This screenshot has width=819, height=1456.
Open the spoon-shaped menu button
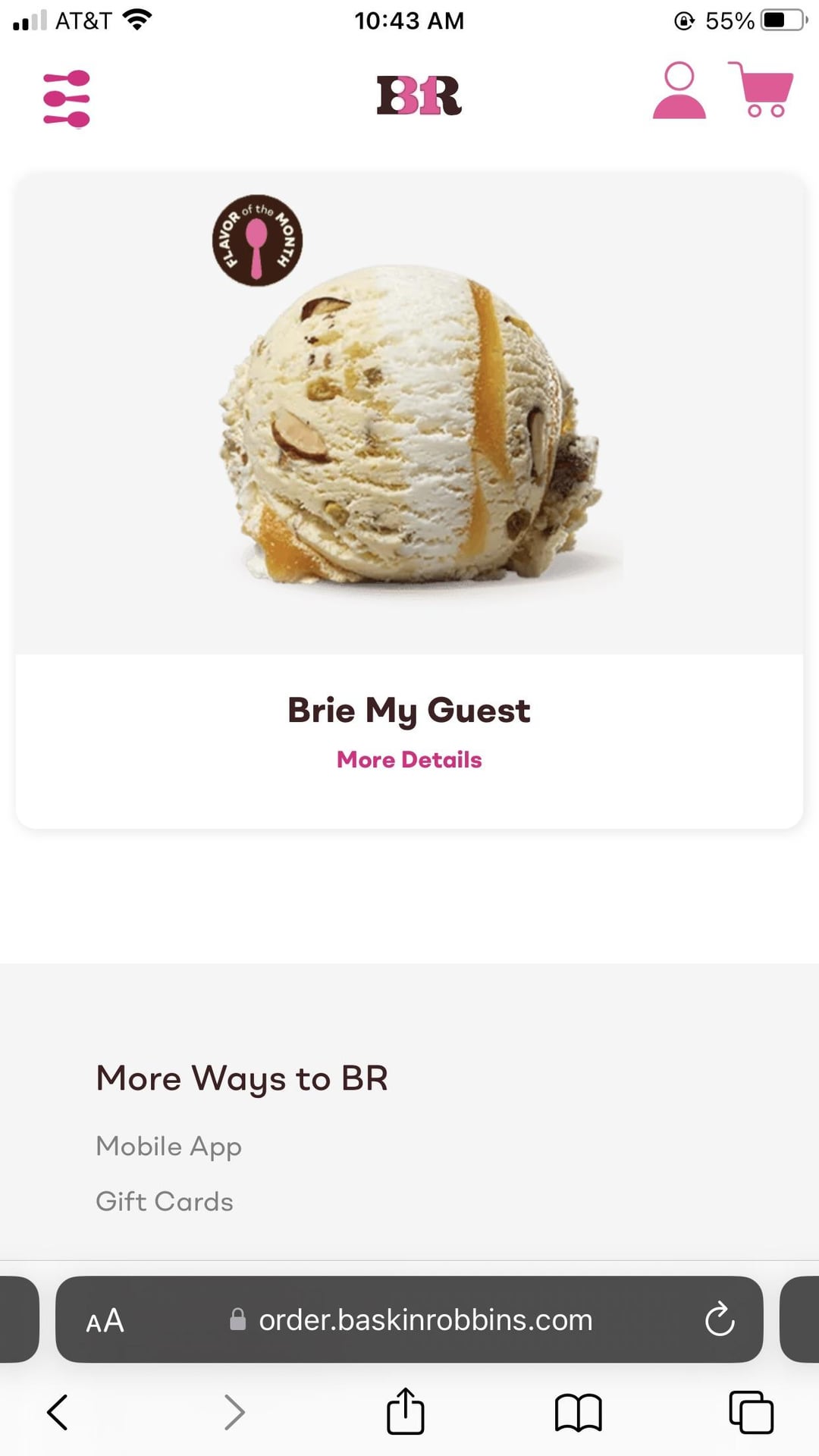coord(67,99)
